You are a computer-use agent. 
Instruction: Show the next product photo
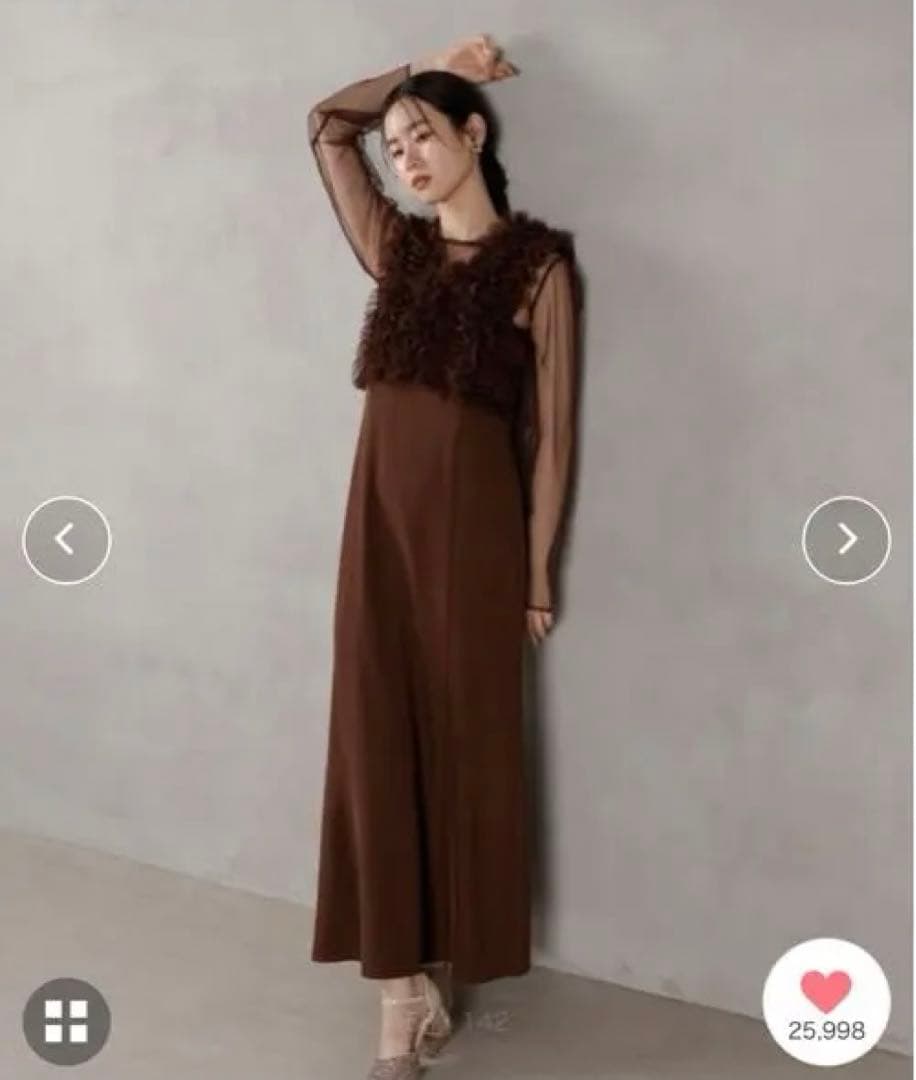[x=846, y=540]
